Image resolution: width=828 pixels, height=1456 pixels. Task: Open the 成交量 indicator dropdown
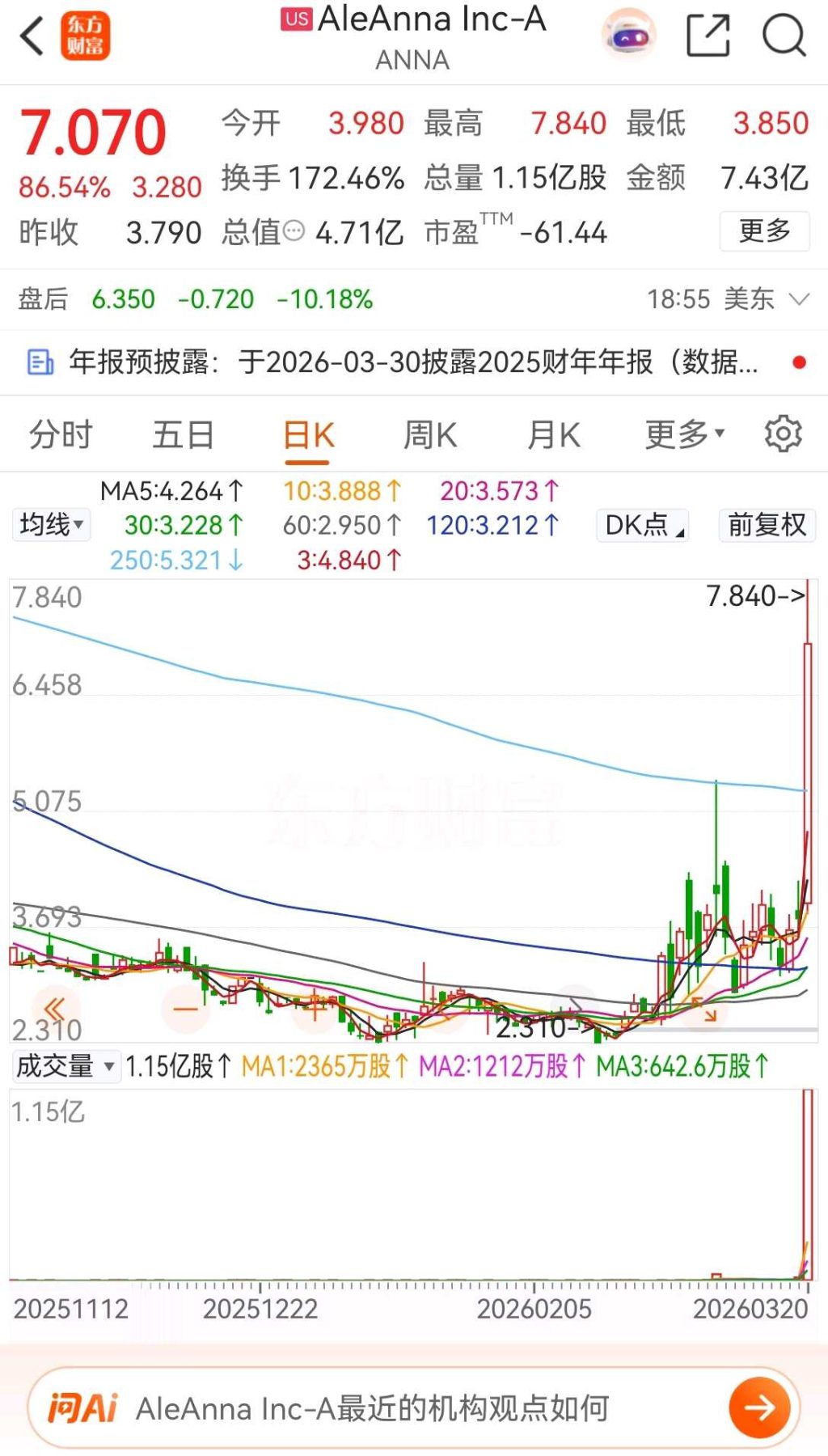click(x=65, y=1066)
